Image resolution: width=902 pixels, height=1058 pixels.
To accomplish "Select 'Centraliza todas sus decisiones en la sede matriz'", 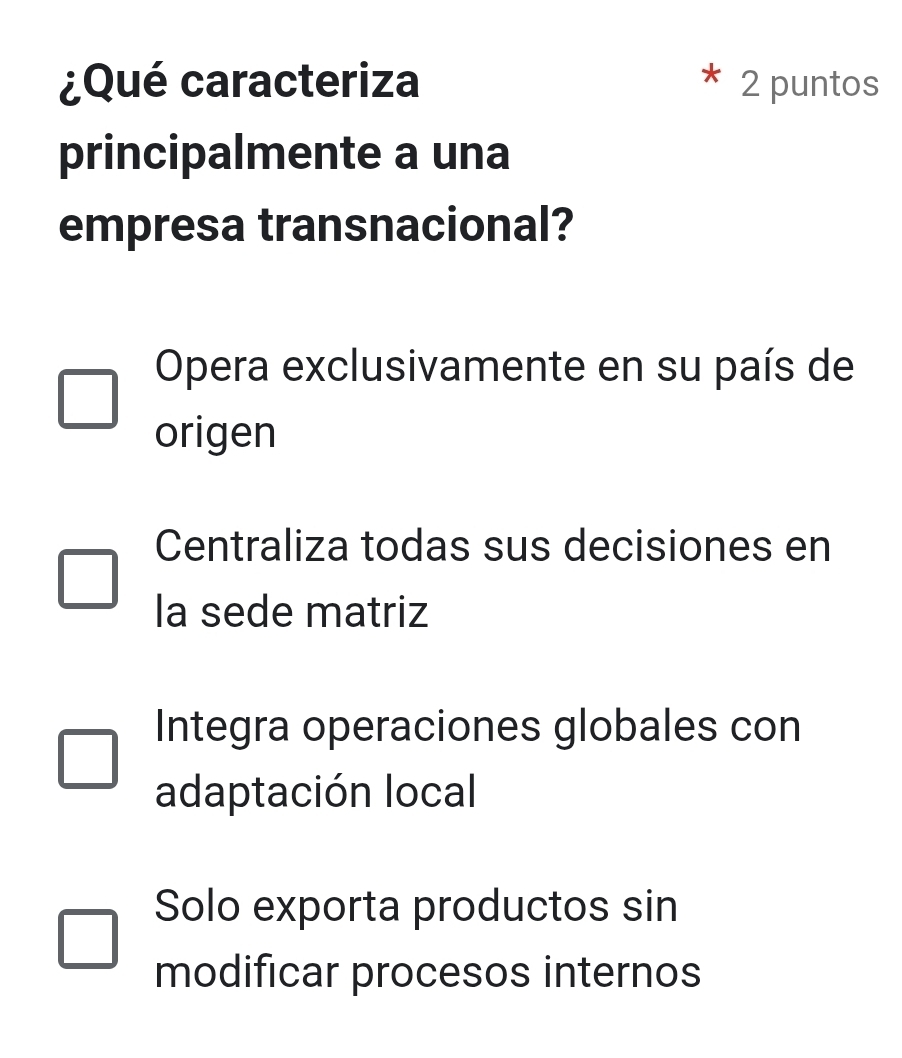I will [x=87, y=579].
